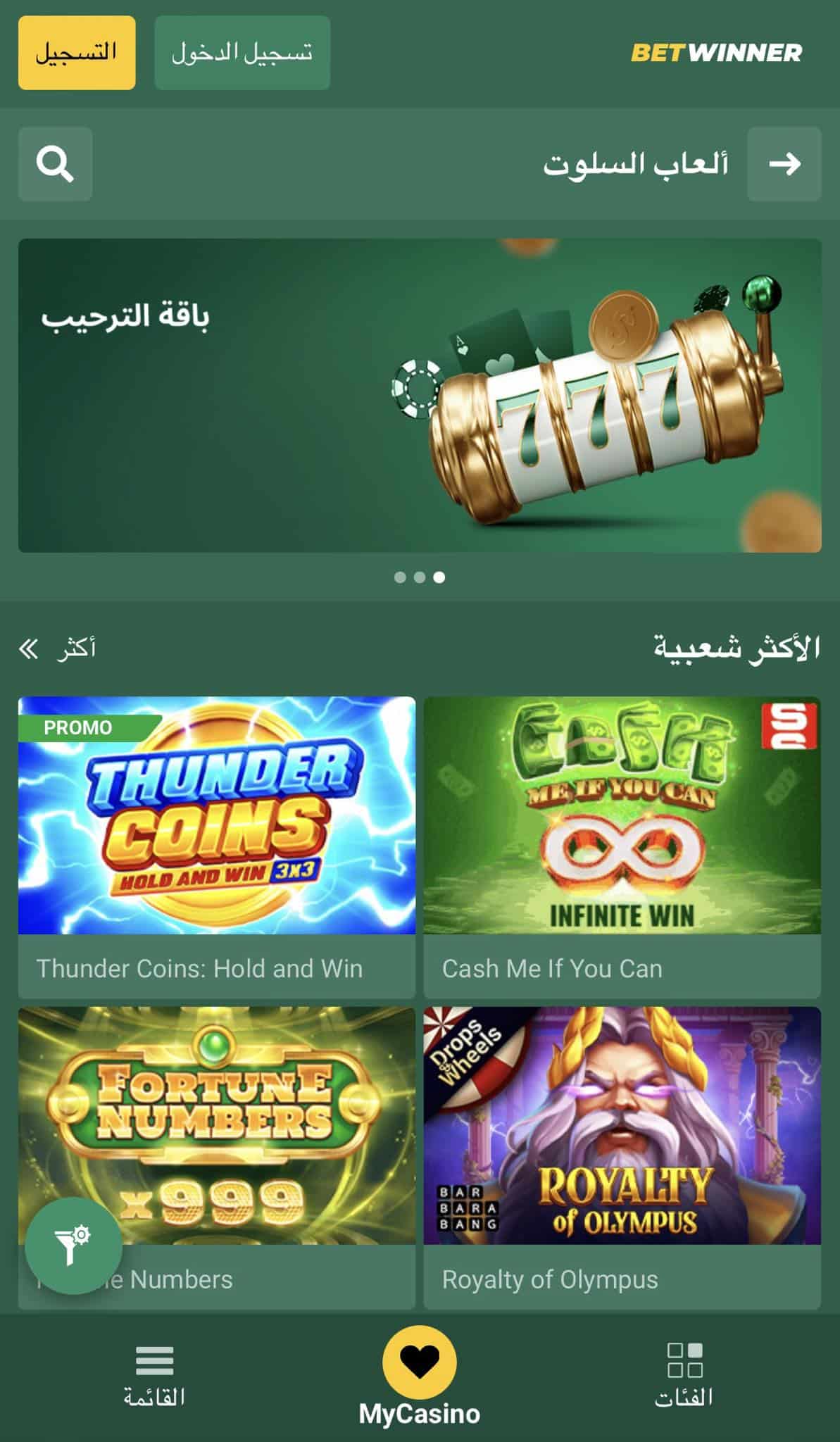Open the search icon
The image size is (840, 1442).
coord(55,164)
